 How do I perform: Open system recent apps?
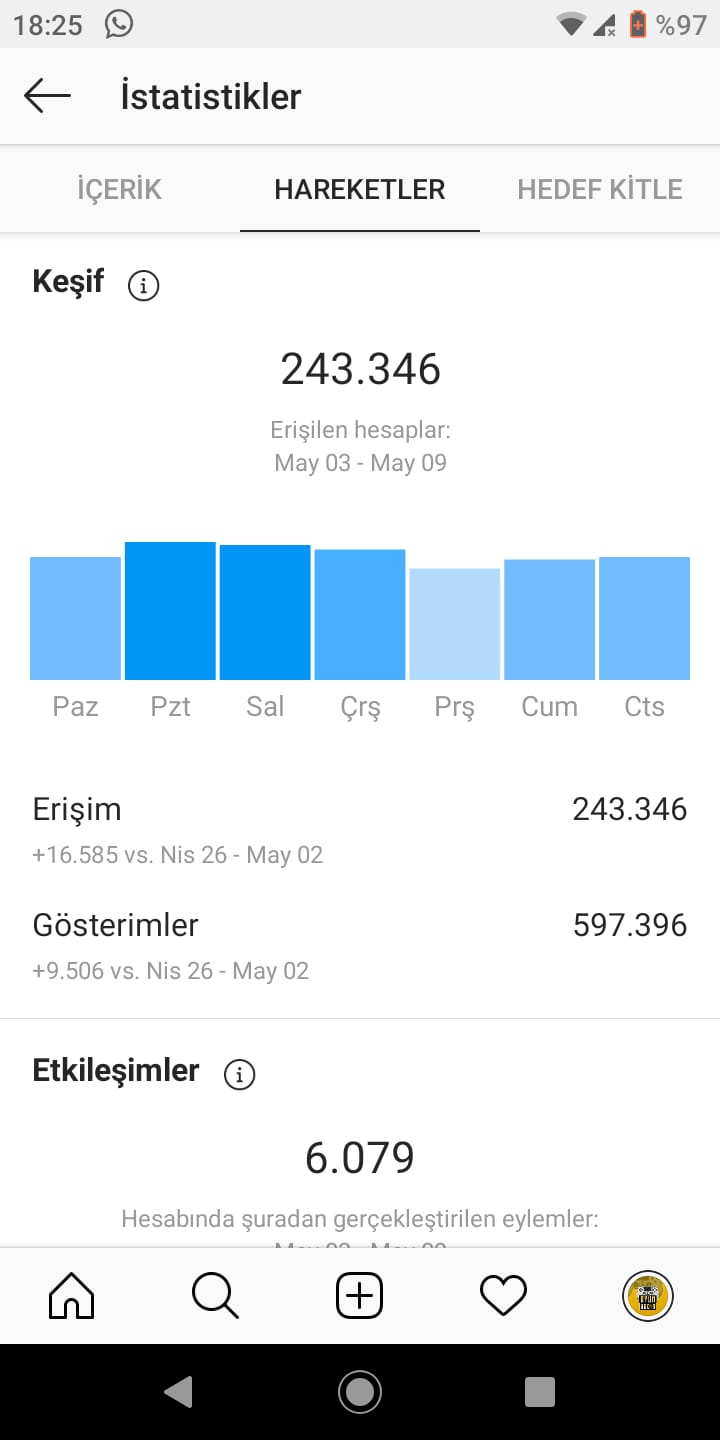540,1391
